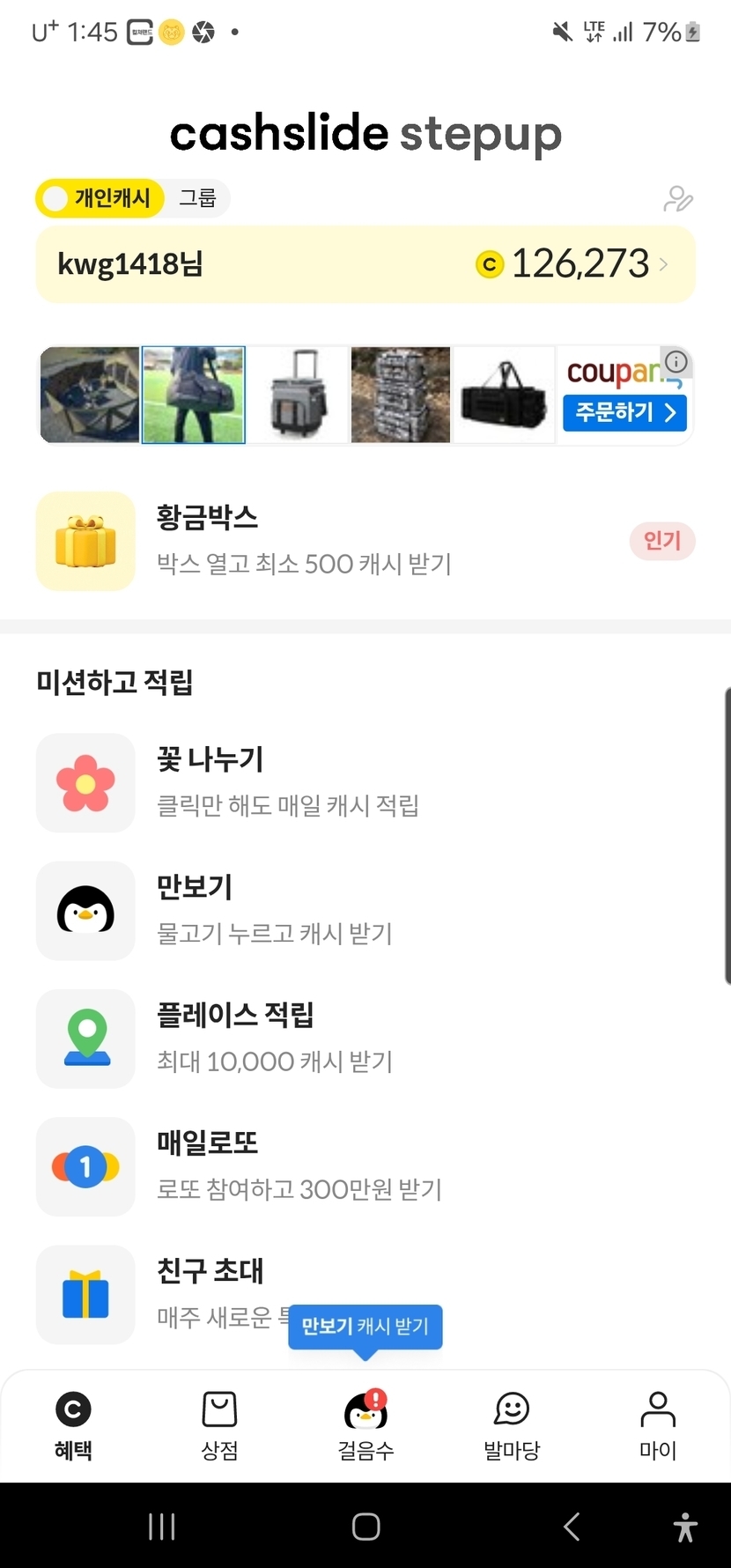Open the 마이 tab
The height and width of the screenshot is (1568, 731).
[x=657, y=1424]
